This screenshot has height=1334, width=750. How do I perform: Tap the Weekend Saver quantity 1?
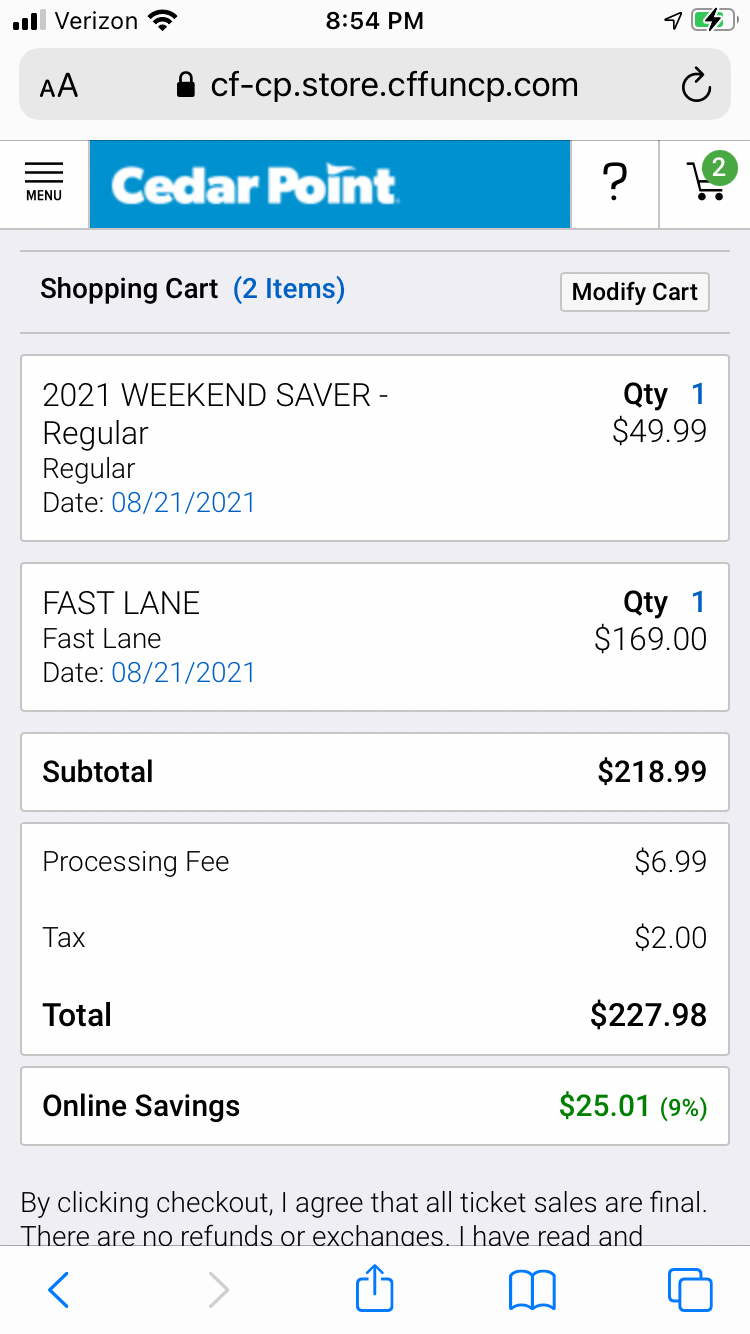(x=698, y=394)
